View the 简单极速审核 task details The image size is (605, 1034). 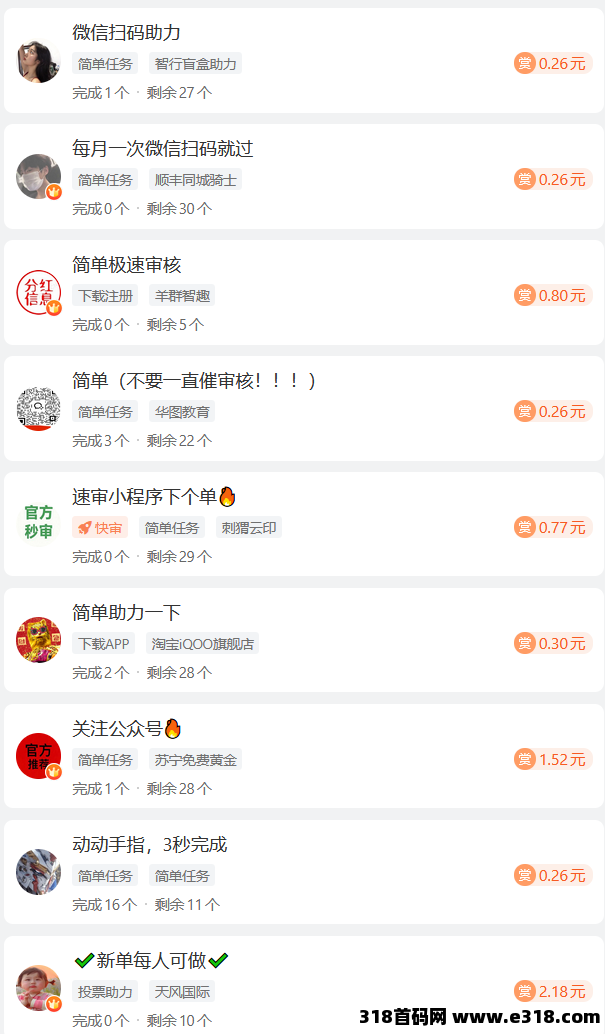126,265
